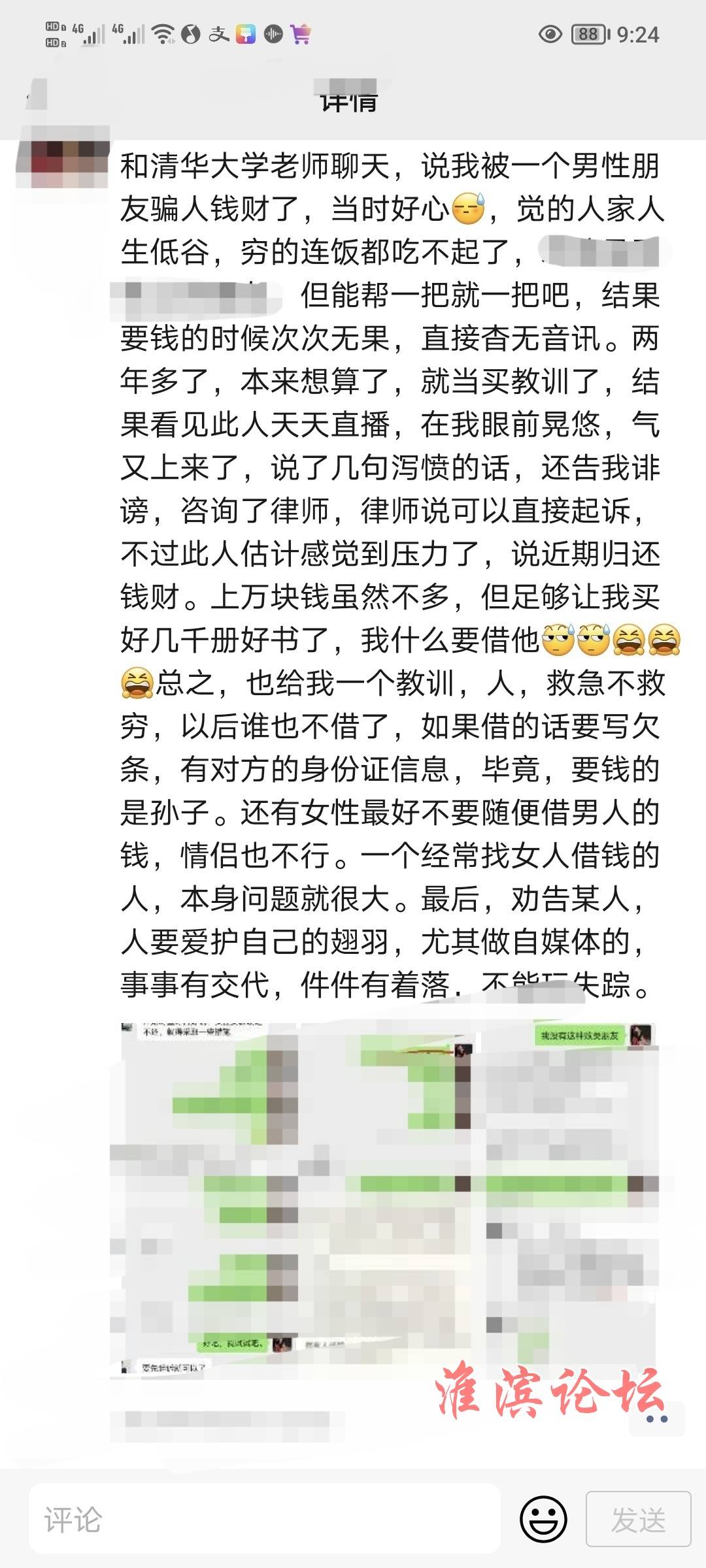Open the poster's profile avatar
Image resolution: width=706 pixels, height=1568 pixels.
click(62, 163)
